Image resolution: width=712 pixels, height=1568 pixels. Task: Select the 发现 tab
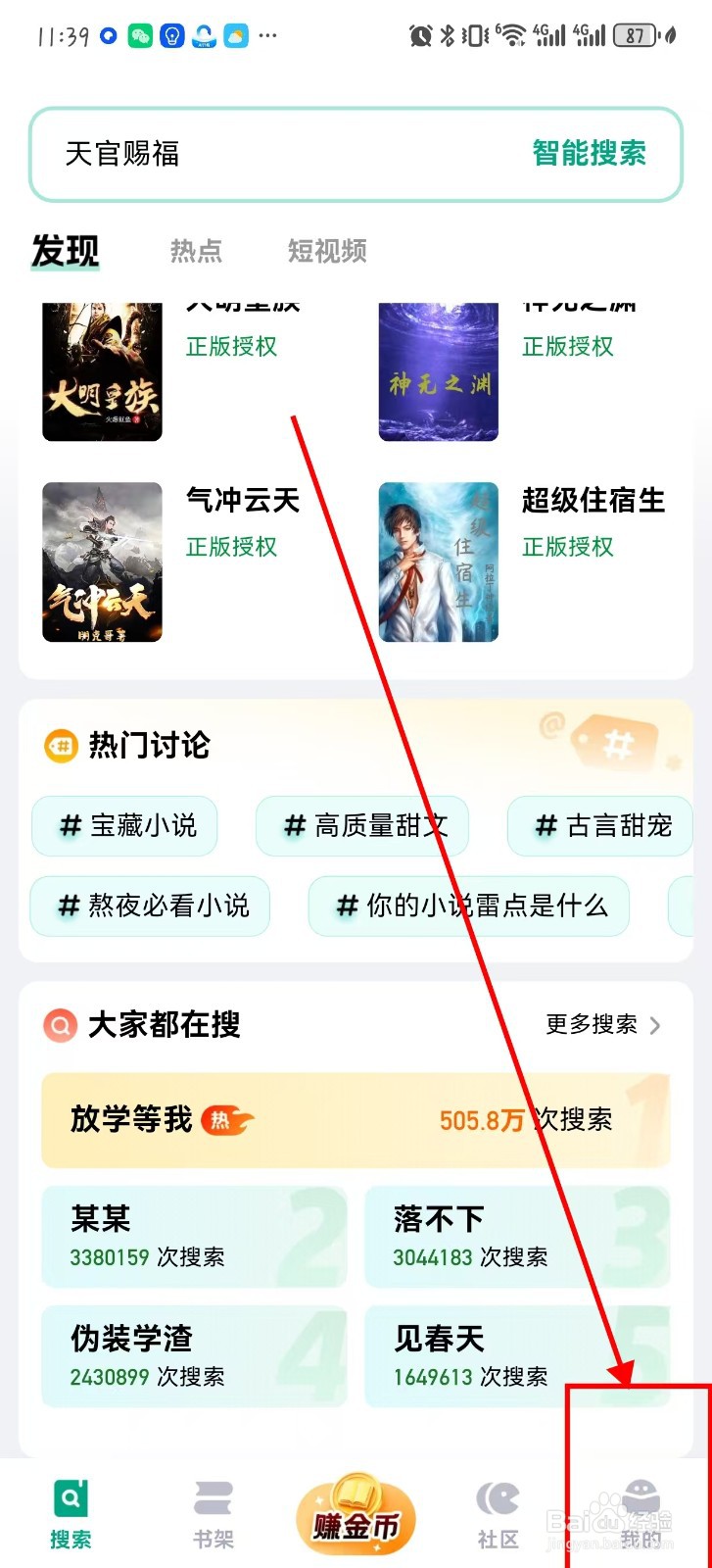tap(65, 252)
